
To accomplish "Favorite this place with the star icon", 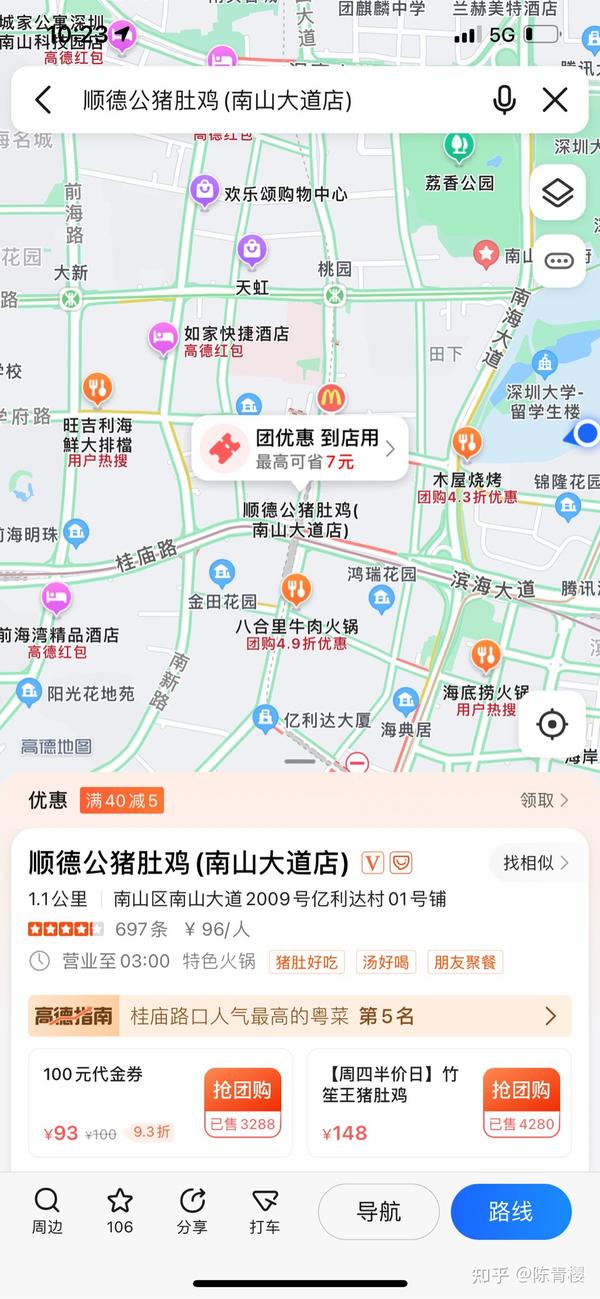I will point(120,1212).
